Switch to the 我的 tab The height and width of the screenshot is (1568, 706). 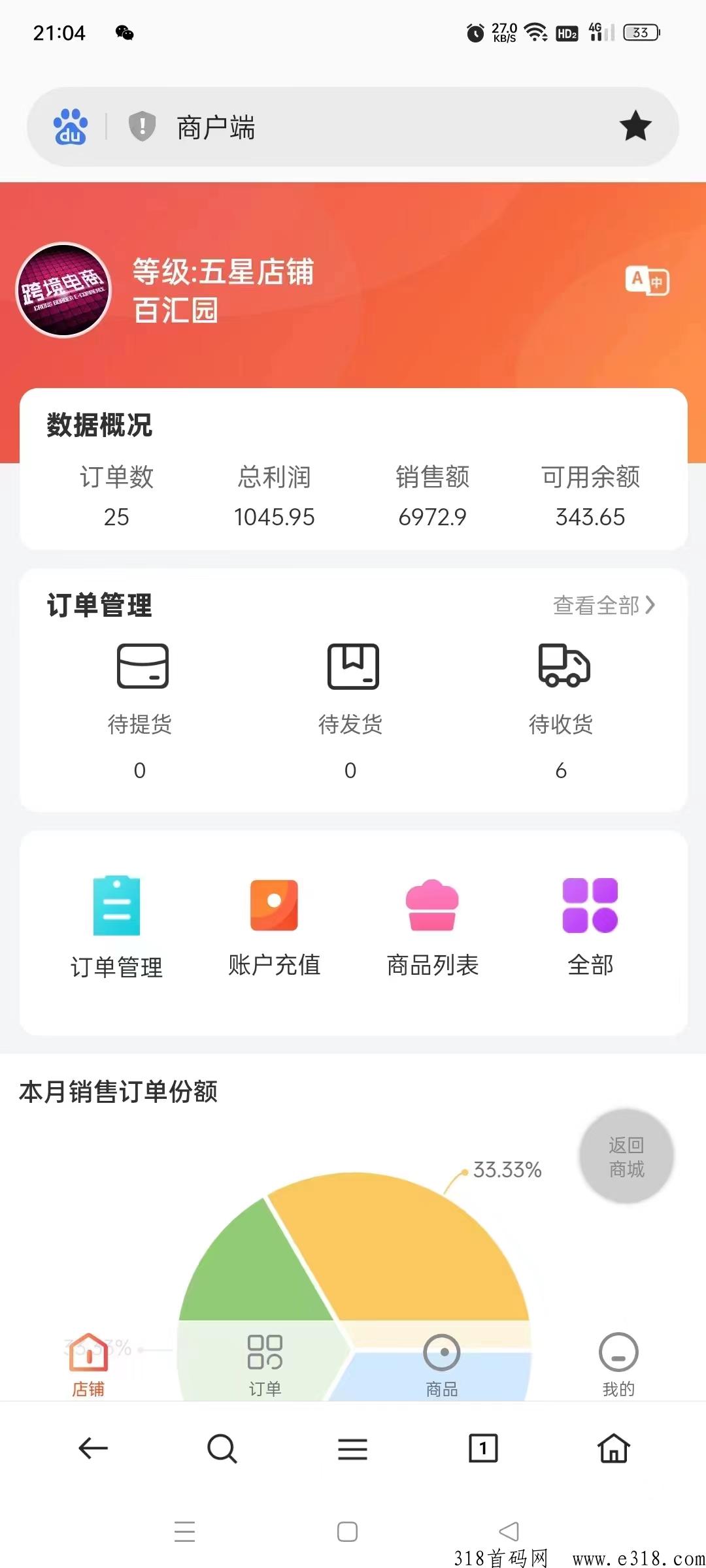[x=618, y=1365]
